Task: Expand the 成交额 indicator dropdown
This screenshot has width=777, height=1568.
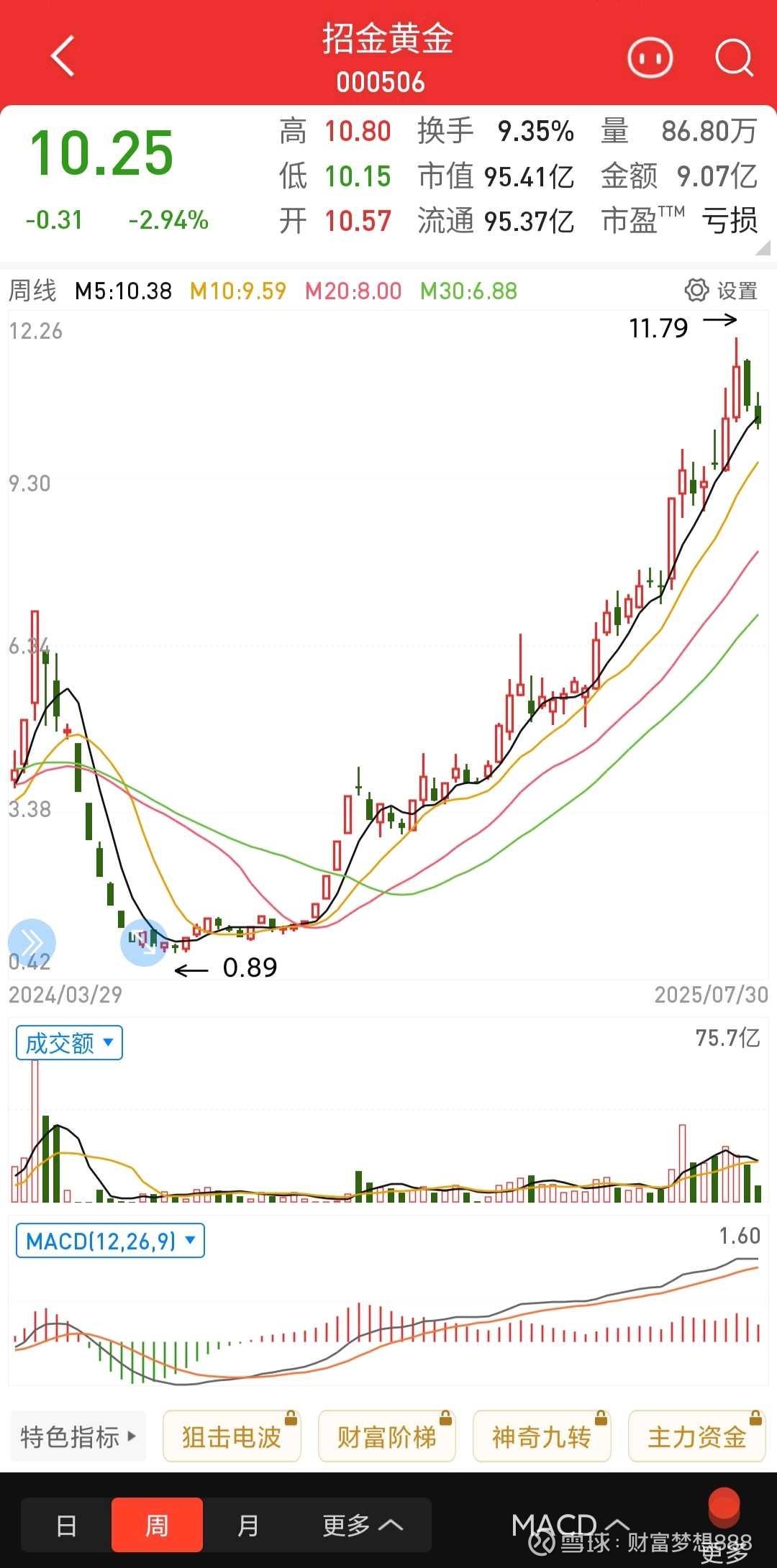Action: 69,1043
